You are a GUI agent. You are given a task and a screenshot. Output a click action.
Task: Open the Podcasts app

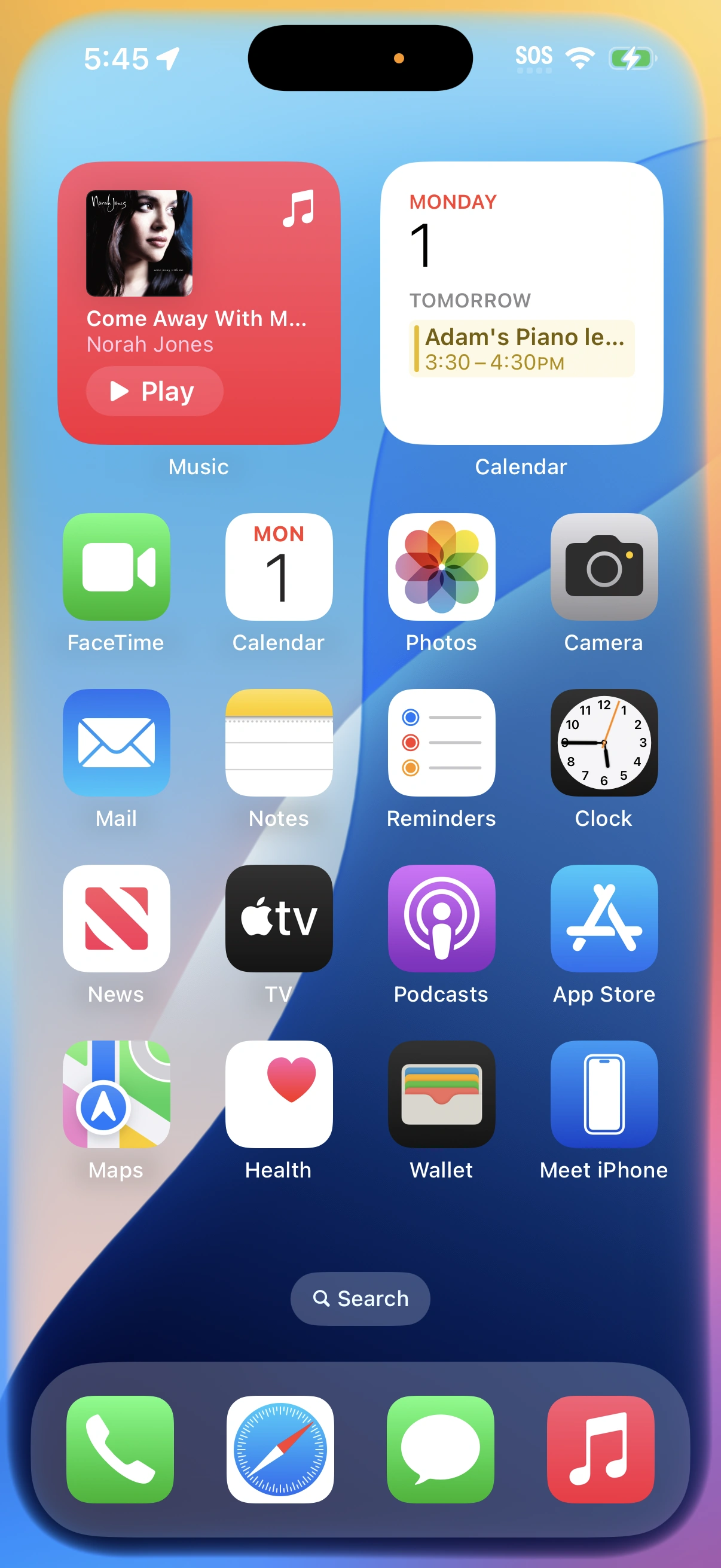441,918
